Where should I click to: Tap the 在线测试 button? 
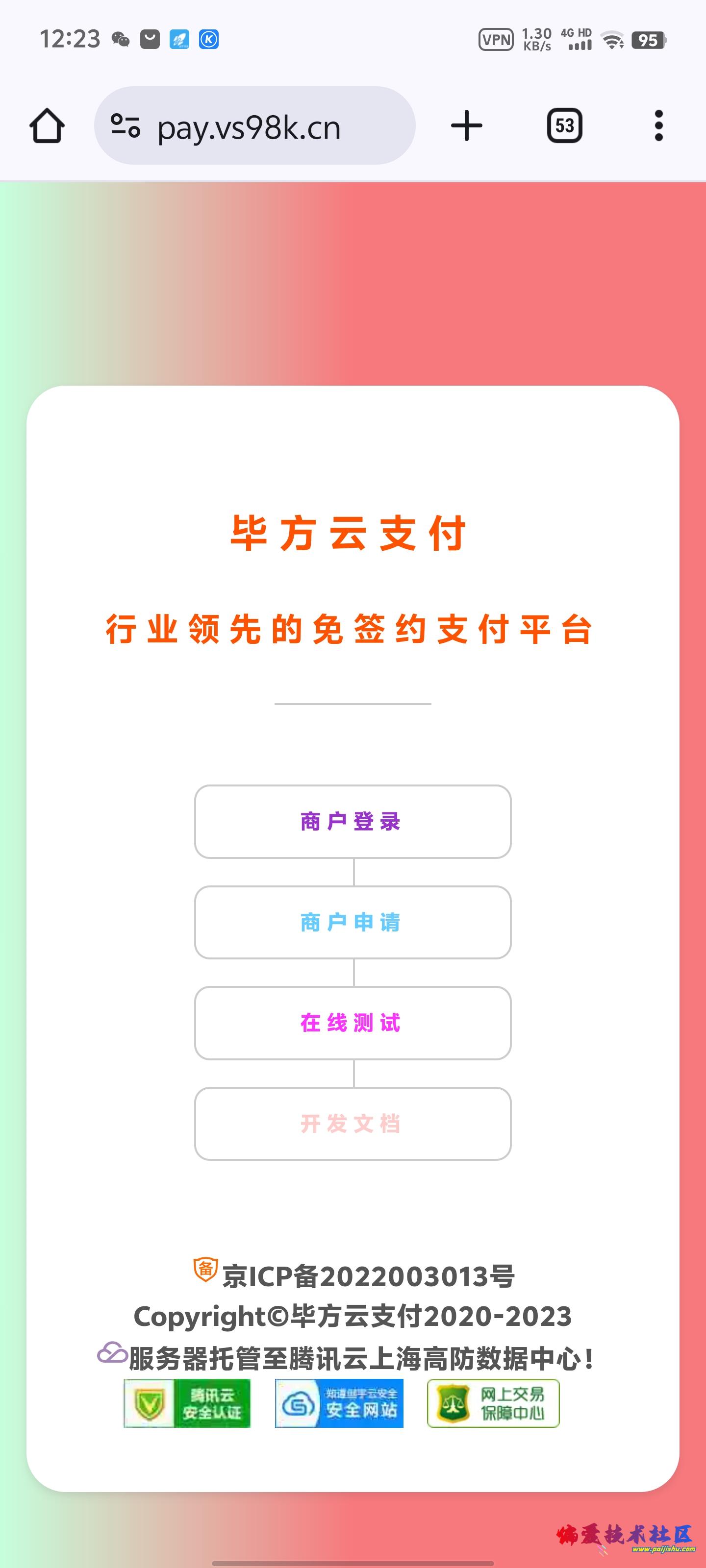click(352, 1023)
